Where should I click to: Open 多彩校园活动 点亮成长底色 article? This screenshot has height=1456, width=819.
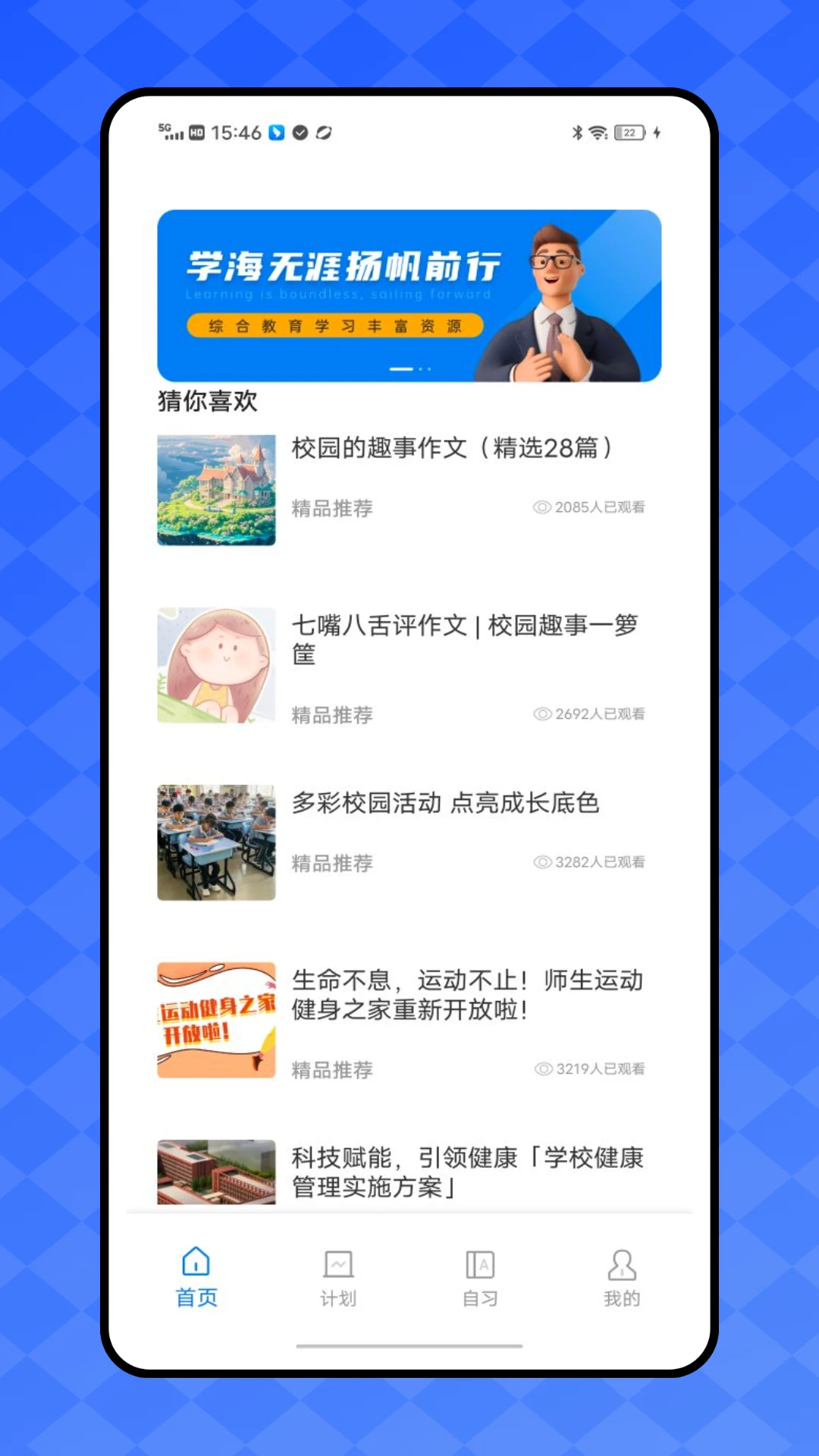click(444, 803)
